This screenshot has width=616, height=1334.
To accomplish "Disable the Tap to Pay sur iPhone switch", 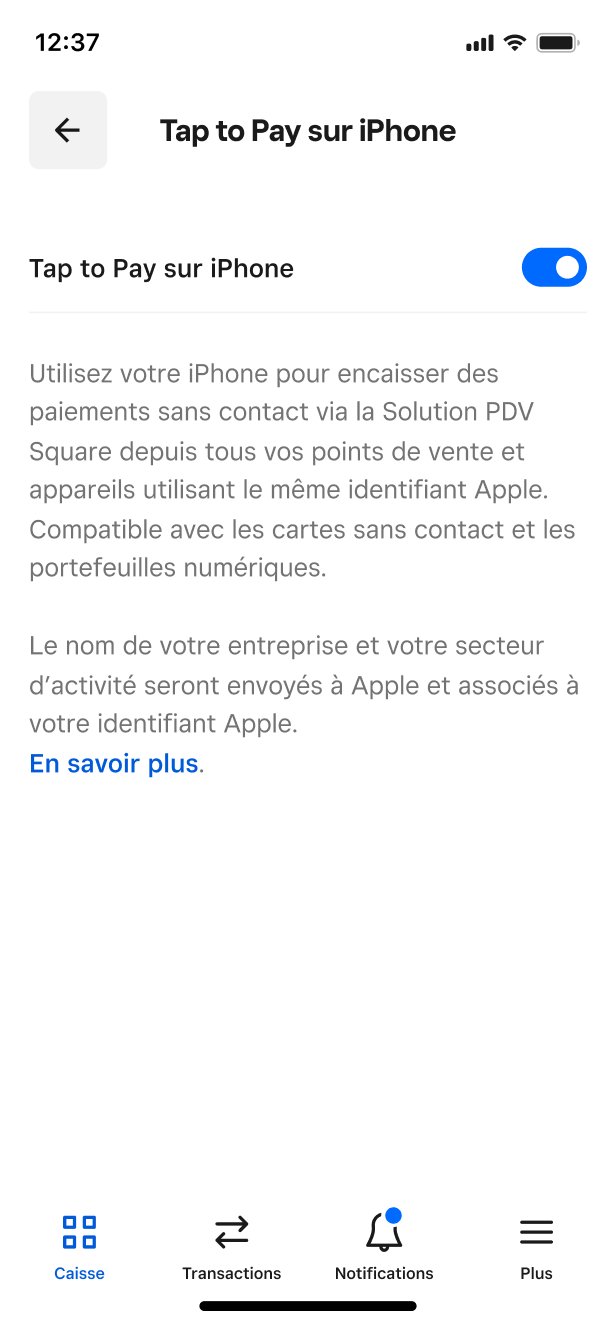I will (x=553, y=268).
